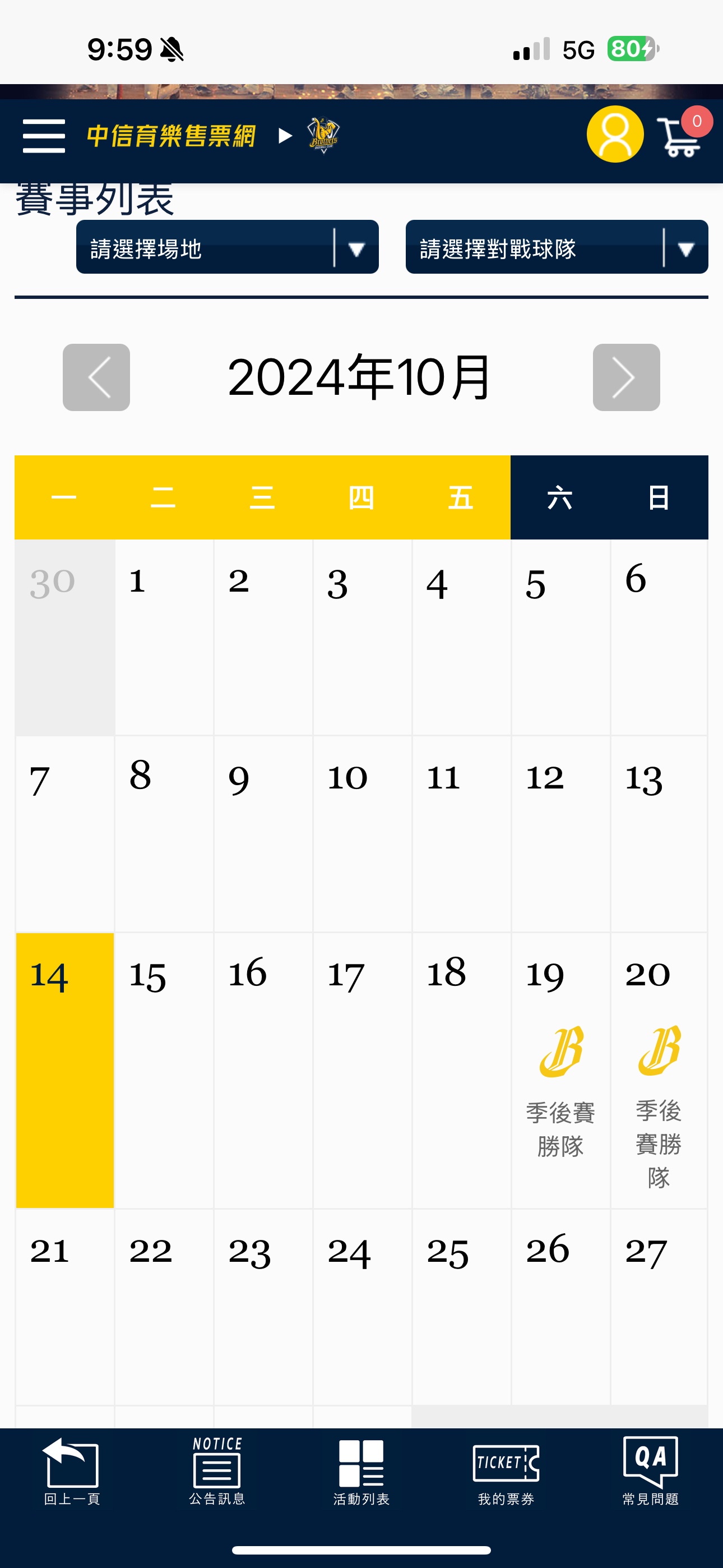Go to the previous month
This screenshot has height=1568, width=723.
click(96, 377)
